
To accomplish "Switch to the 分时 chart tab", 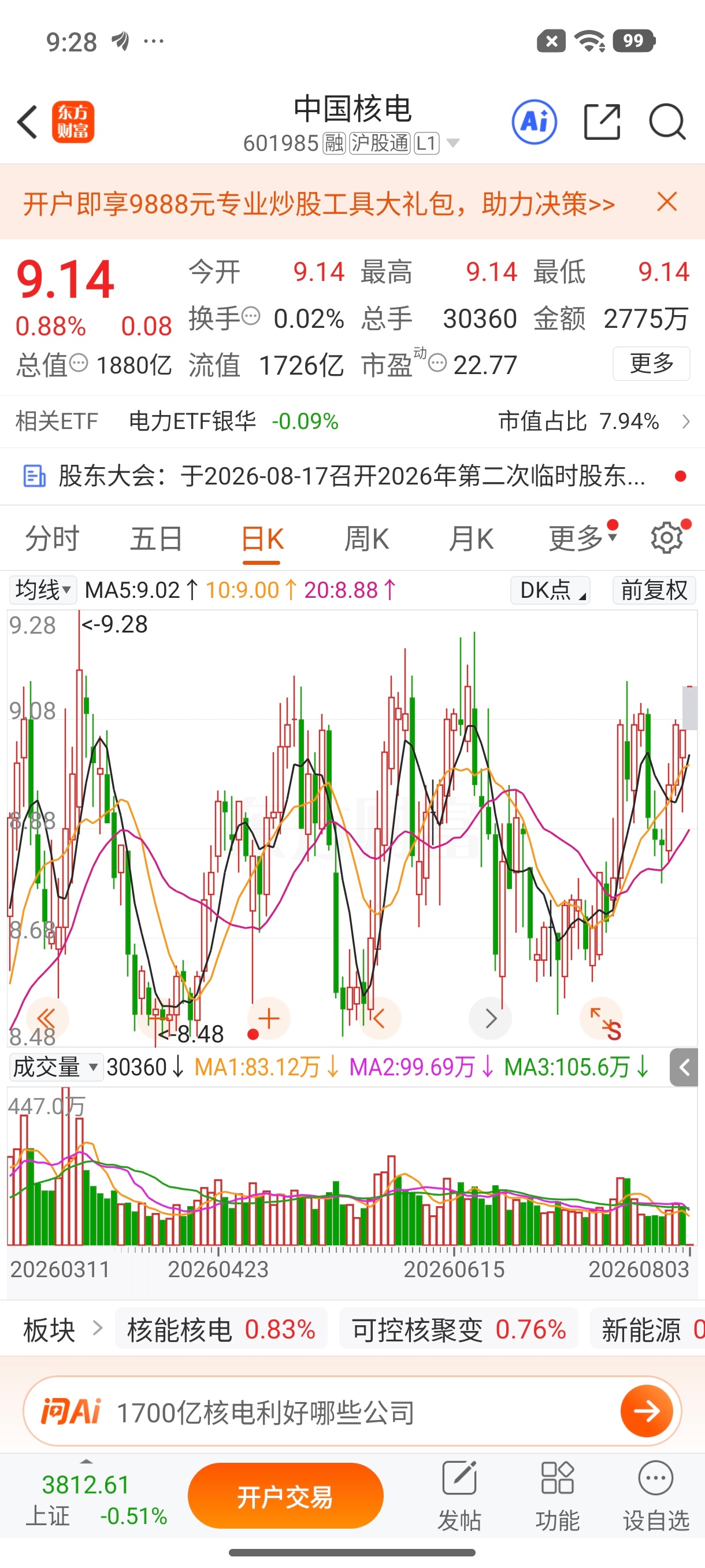I will click(53, 539).
